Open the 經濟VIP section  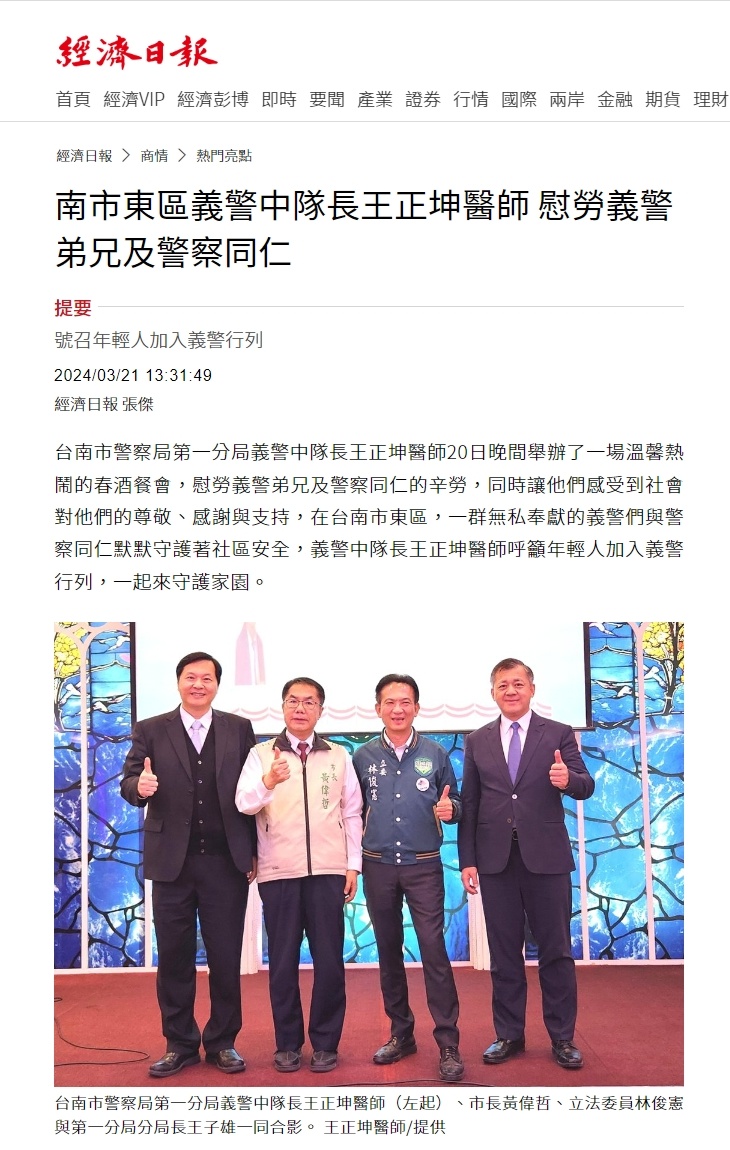click(134, 99)
